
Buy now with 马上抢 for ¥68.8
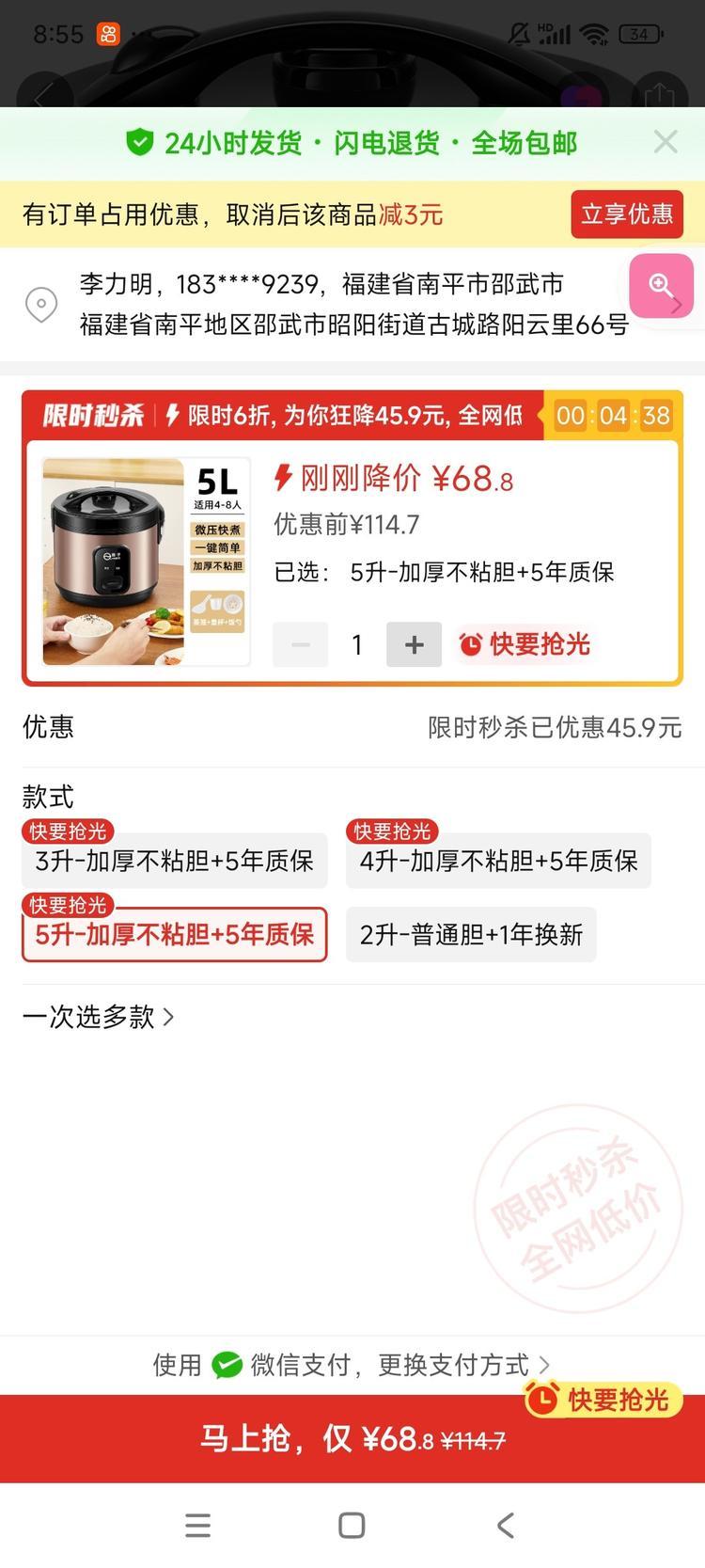tap(352, 1438)
